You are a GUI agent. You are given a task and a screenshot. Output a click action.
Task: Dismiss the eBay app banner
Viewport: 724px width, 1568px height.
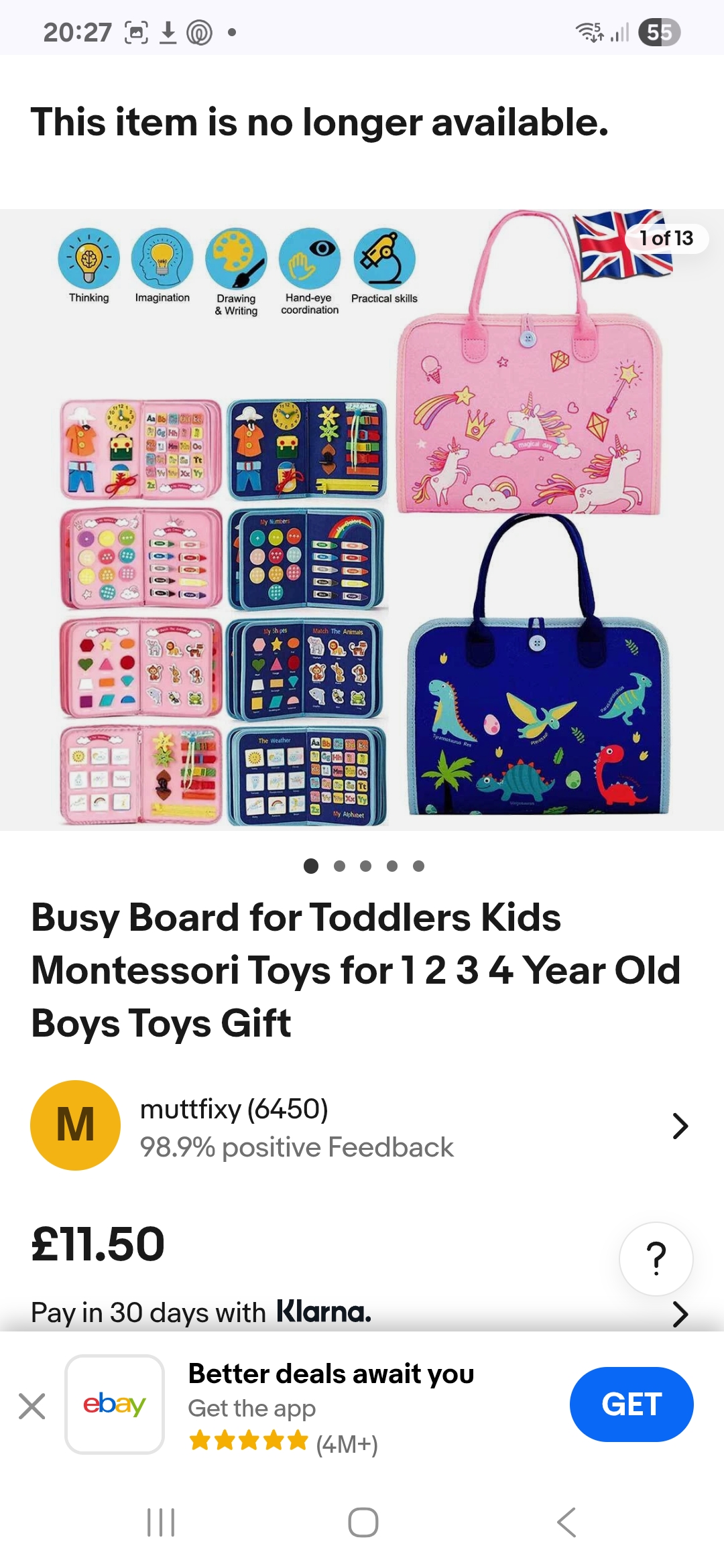(32, 1406)
